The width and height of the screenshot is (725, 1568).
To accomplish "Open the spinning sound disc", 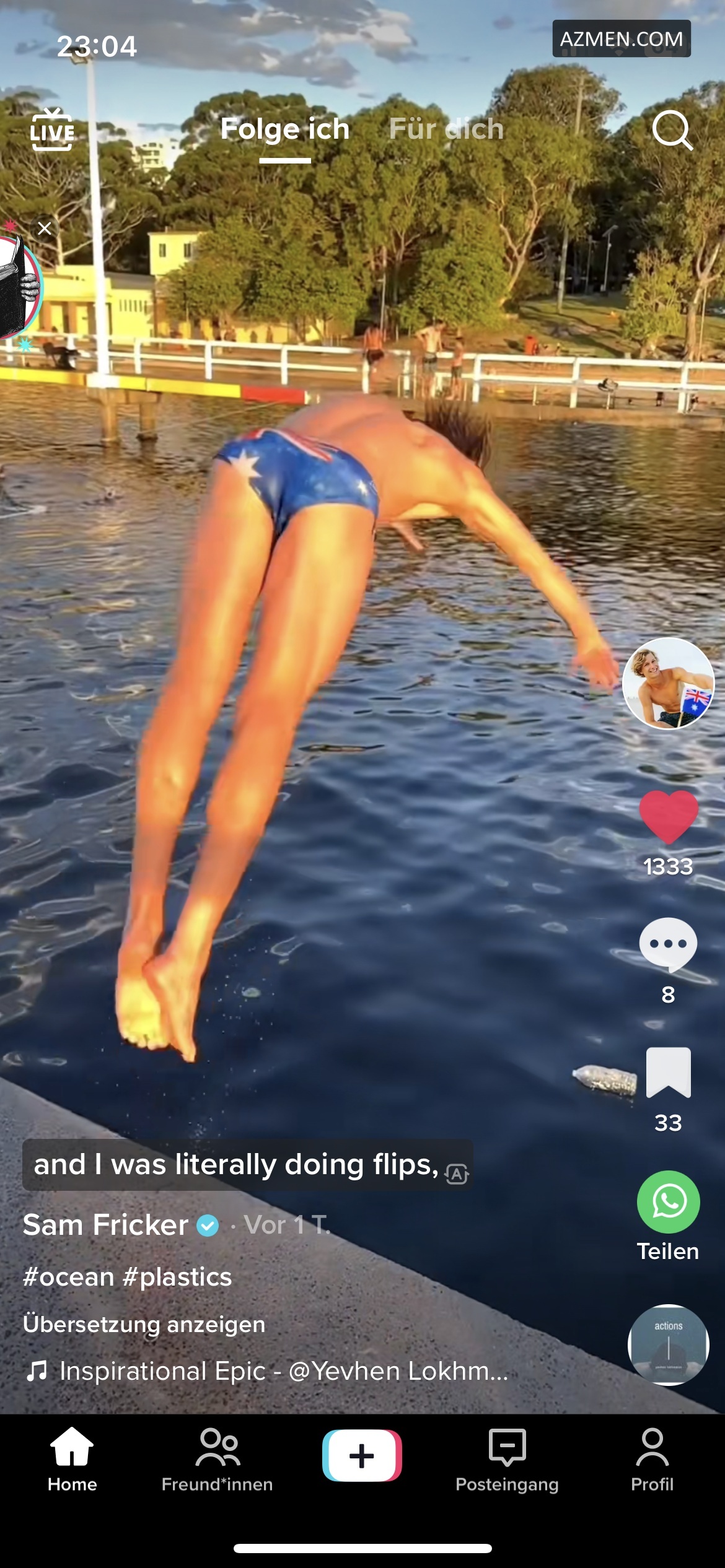I will [x=668, y=1345].
